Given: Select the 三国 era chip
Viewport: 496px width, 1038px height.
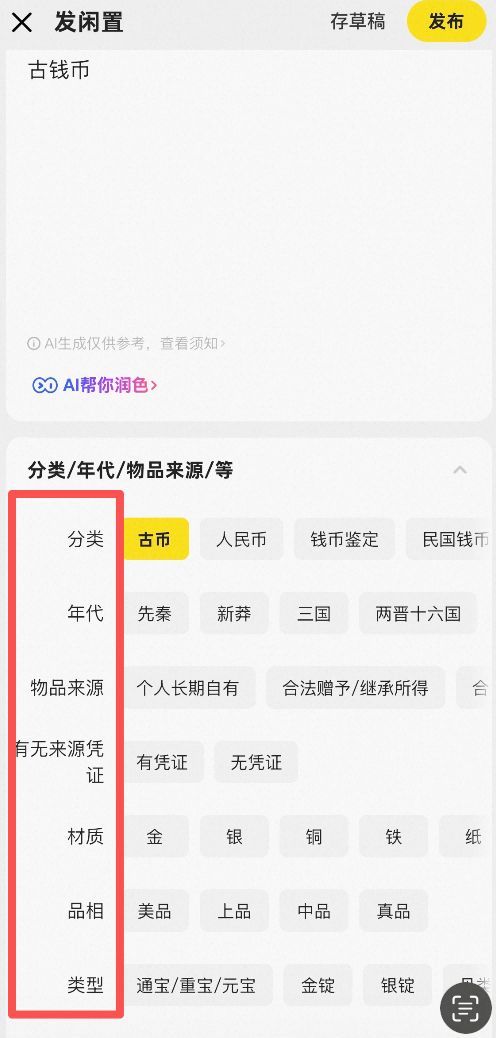Looking at the screenshot, I should [314, 613].
